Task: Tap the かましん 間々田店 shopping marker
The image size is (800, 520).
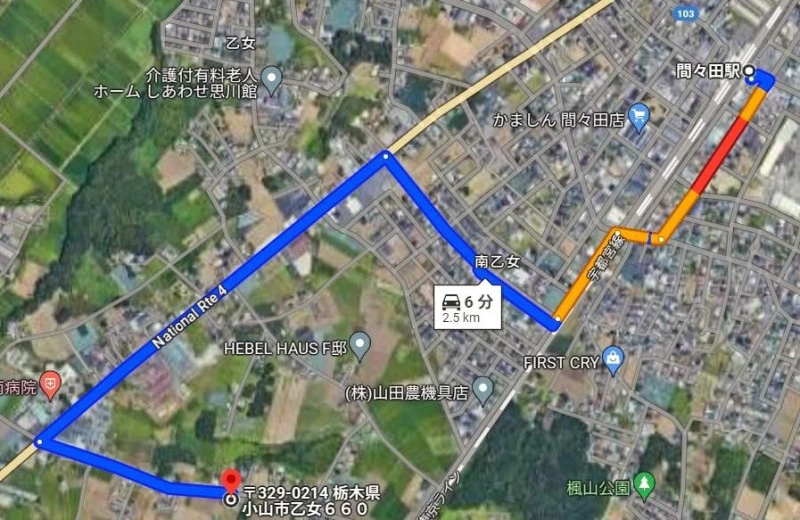Action: 640,116
